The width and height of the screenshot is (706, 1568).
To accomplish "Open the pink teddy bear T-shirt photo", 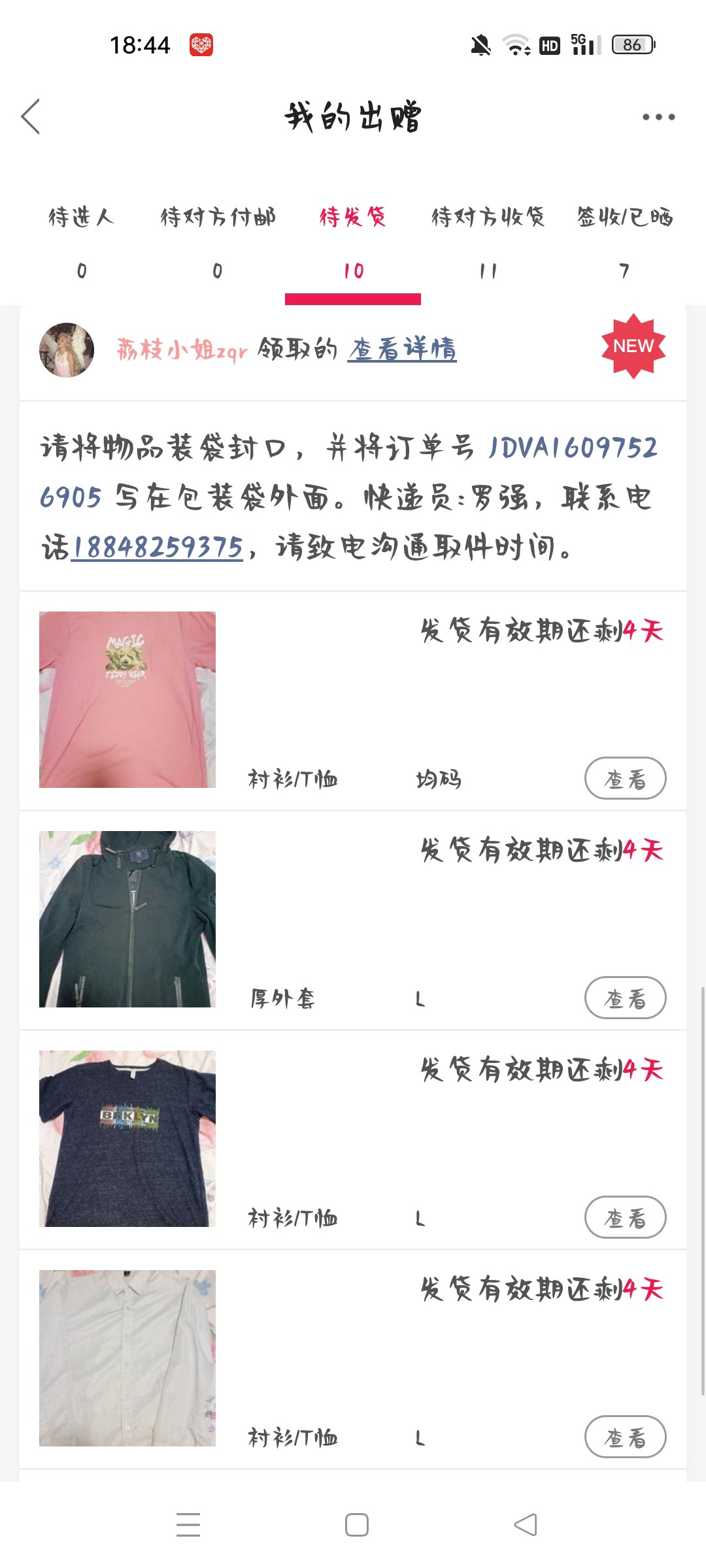I will 127,700.
